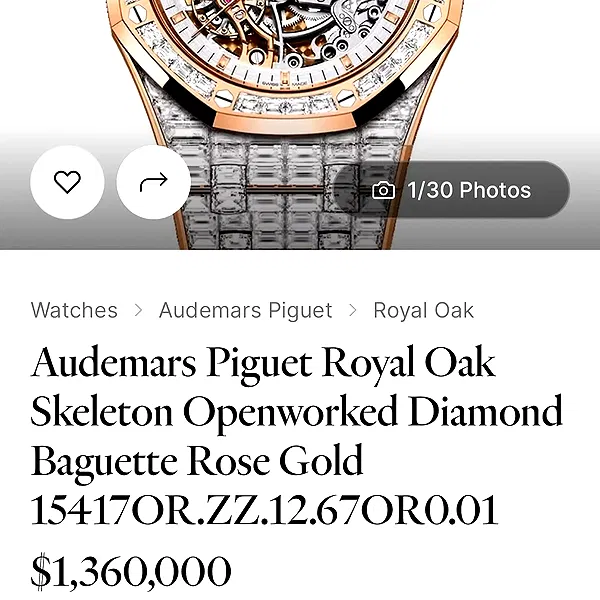Share this watch listing
600x600 pixels.
pos(153,182)
